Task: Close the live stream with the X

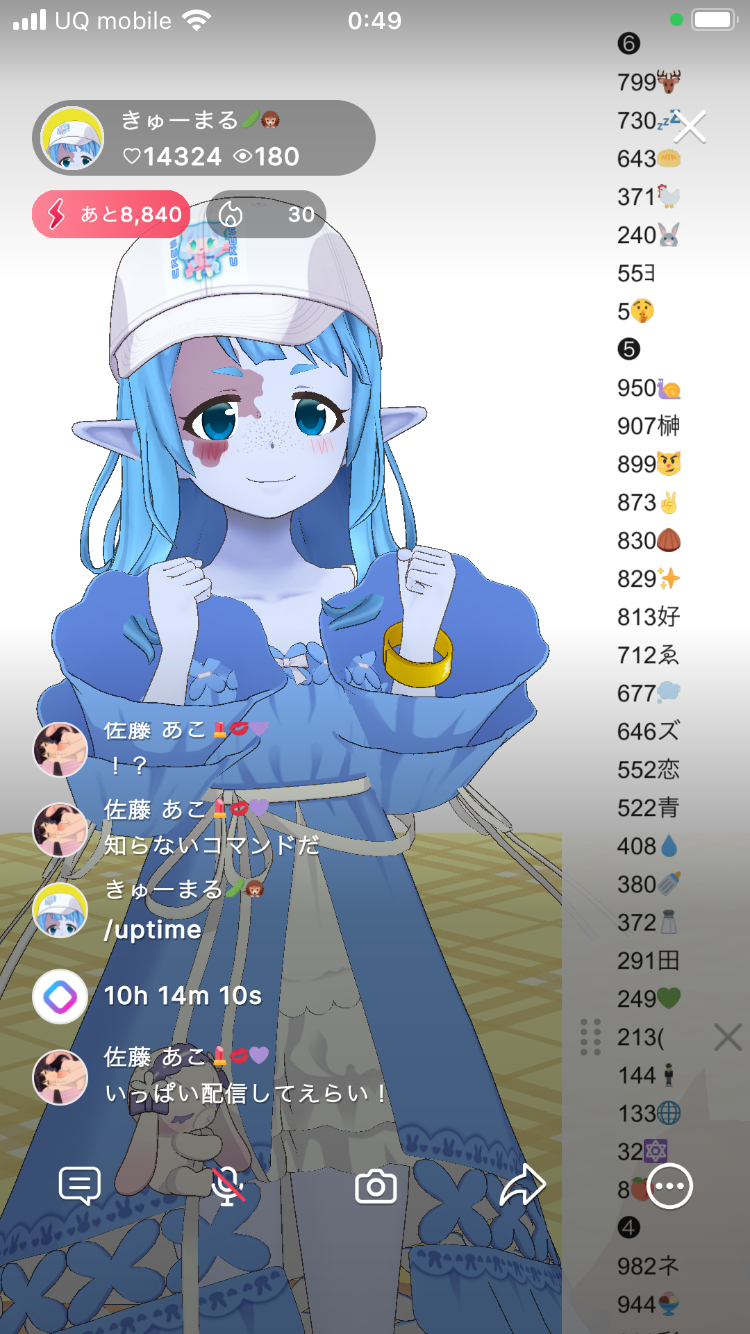Action: point(690,127)
